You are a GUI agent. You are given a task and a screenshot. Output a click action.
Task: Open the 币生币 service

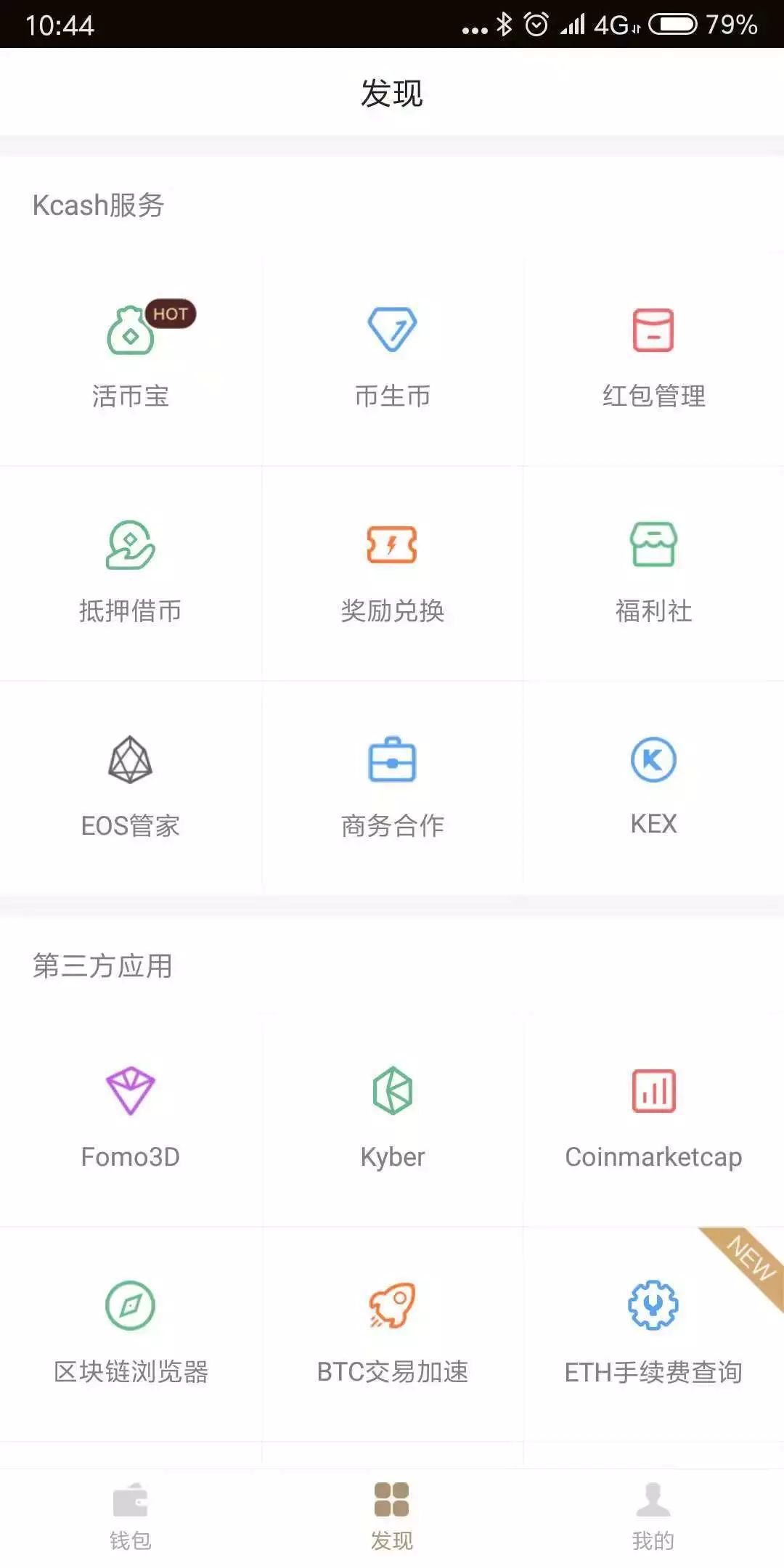pos(392,359)
